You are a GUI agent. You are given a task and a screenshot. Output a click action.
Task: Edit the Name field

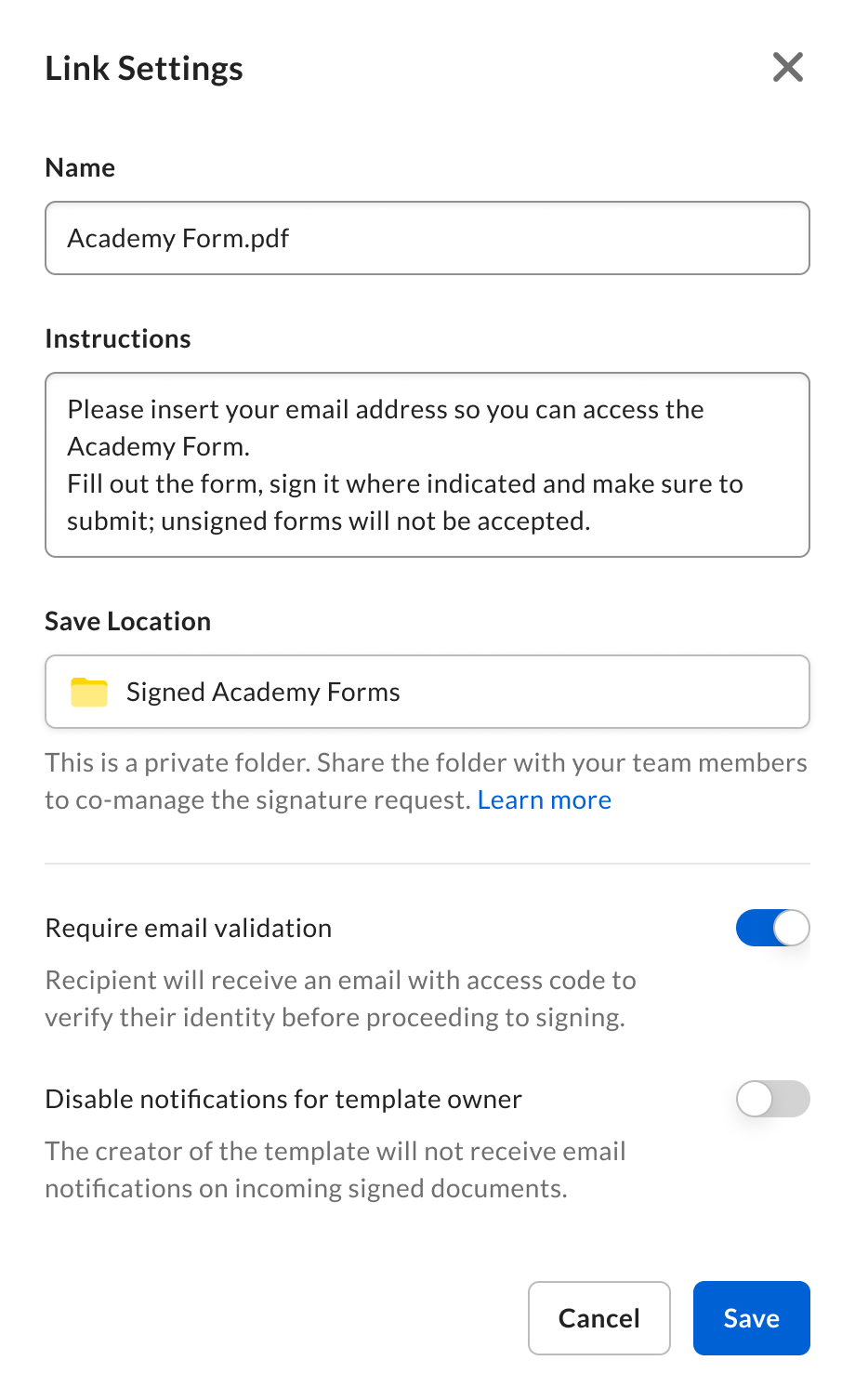click(427, 238)
